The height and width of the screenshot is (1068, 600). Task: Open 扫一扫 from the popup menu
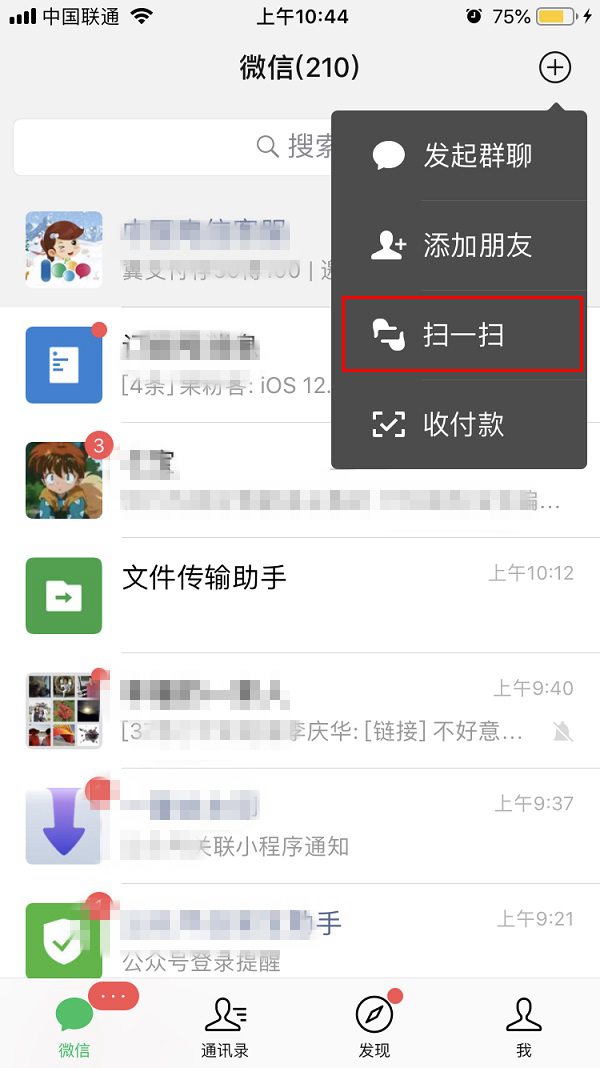click(x=461, y=335)
